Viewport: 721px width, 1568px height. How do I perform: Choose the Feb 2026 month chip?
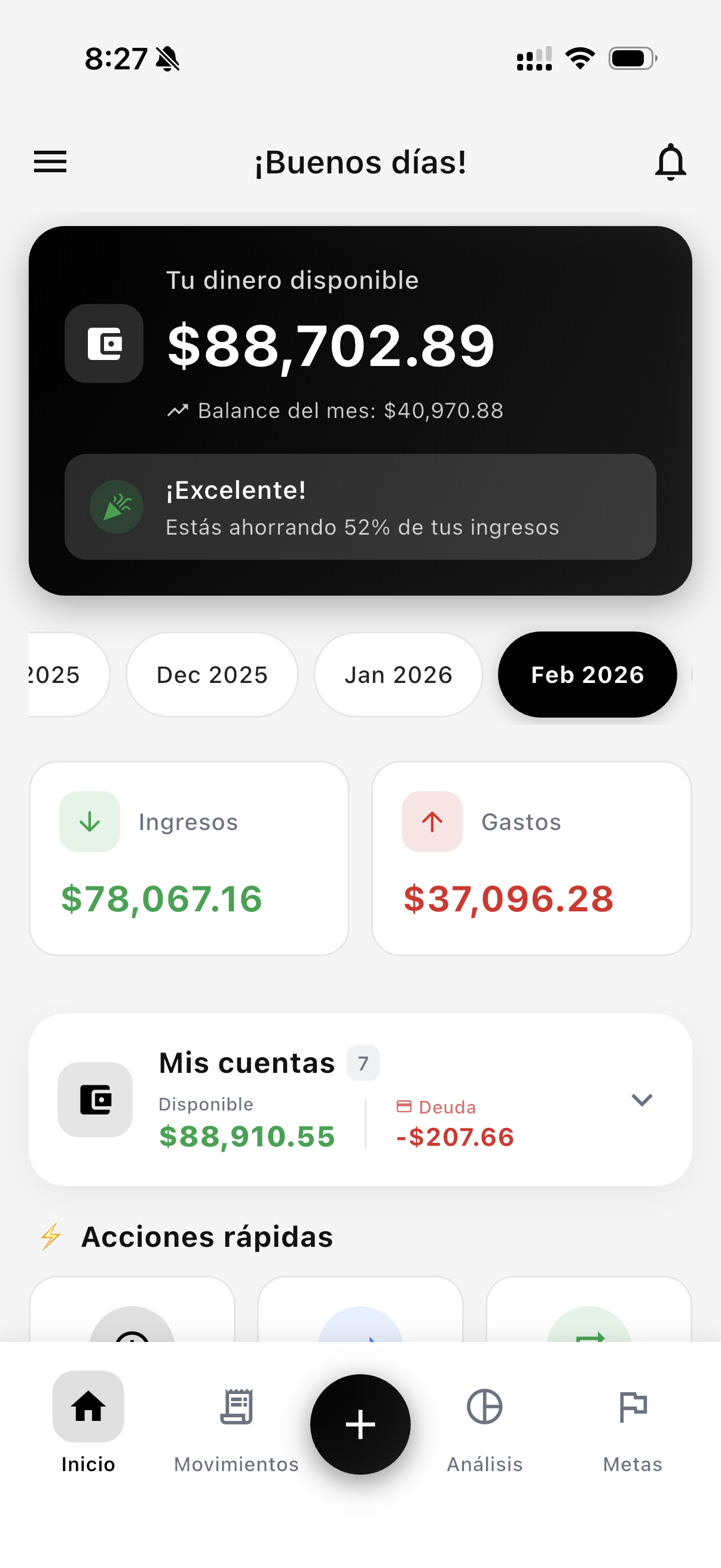(587, 675)
